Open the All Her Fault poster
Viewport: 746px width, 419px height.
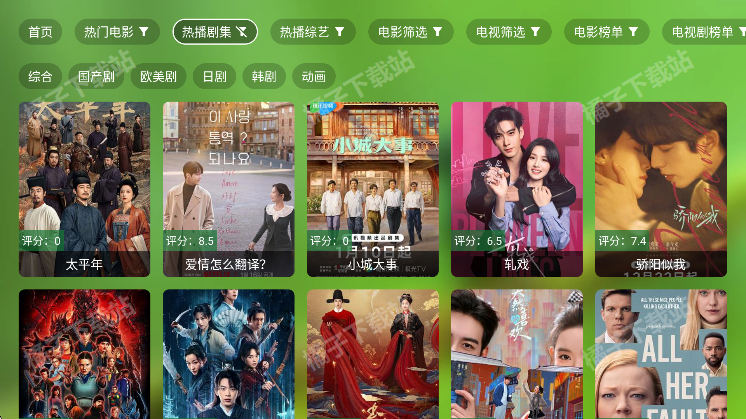(661, 354)
